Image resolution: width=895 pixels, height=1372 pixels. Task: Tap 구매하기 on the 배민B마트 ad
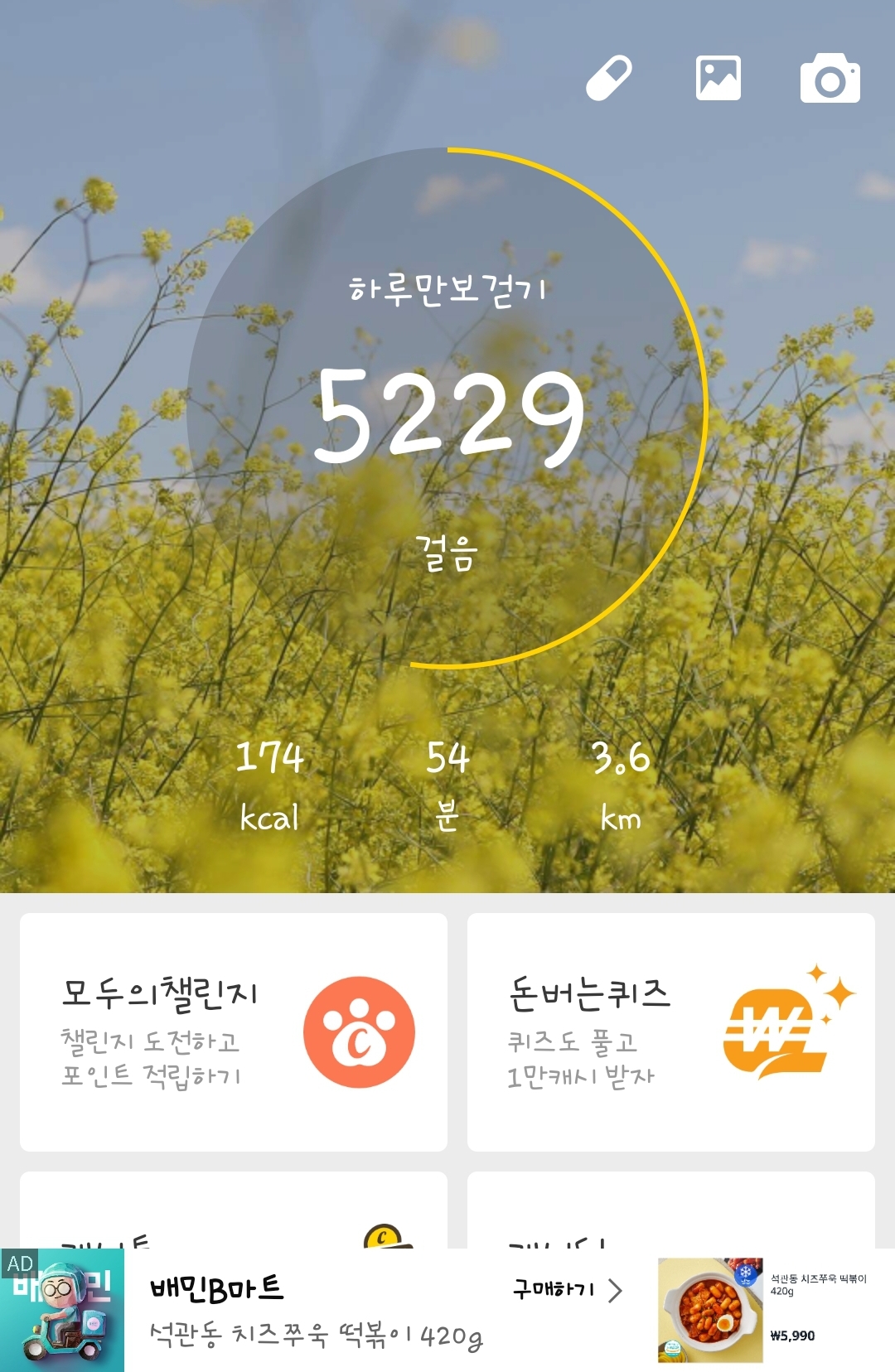pos(568,1290)
